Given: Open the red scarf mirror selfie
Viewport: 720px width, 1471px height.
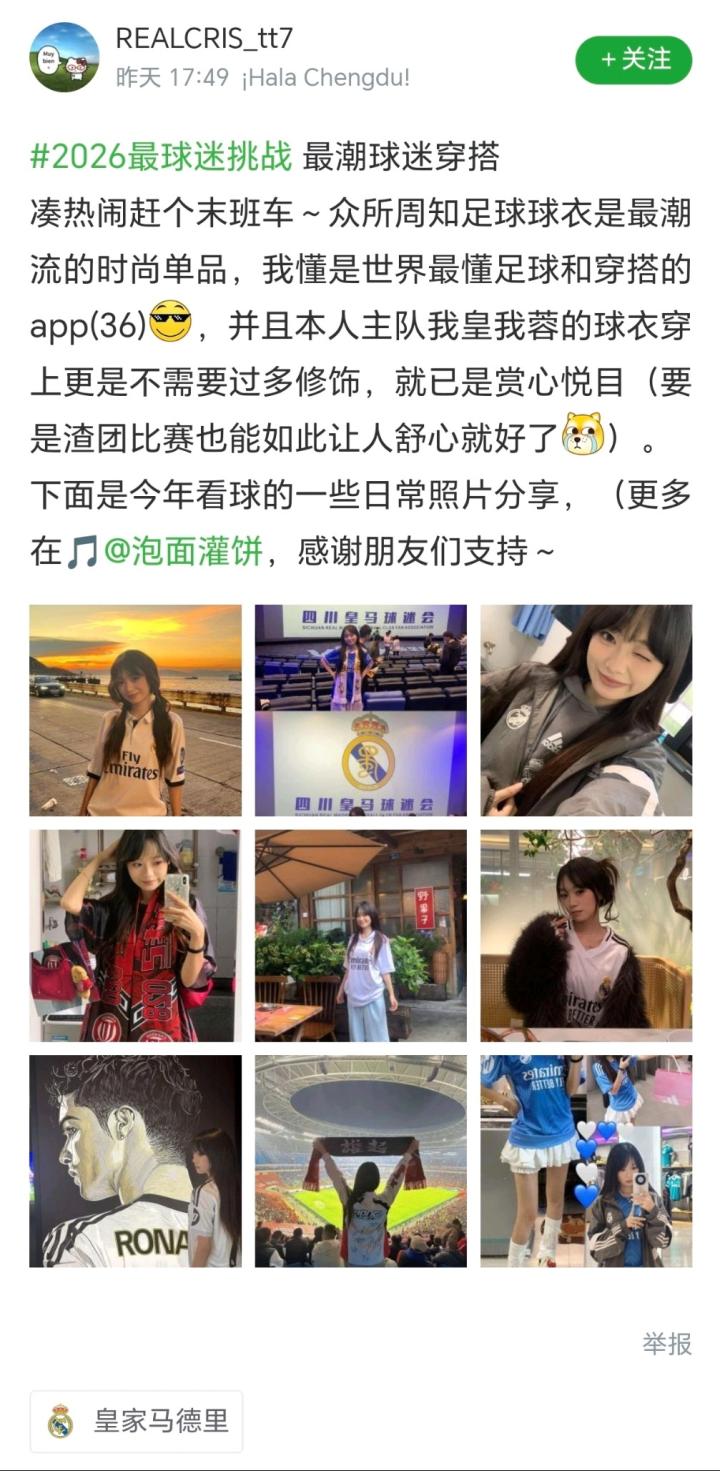Looking at the screenshot, I should pos(135,935).
